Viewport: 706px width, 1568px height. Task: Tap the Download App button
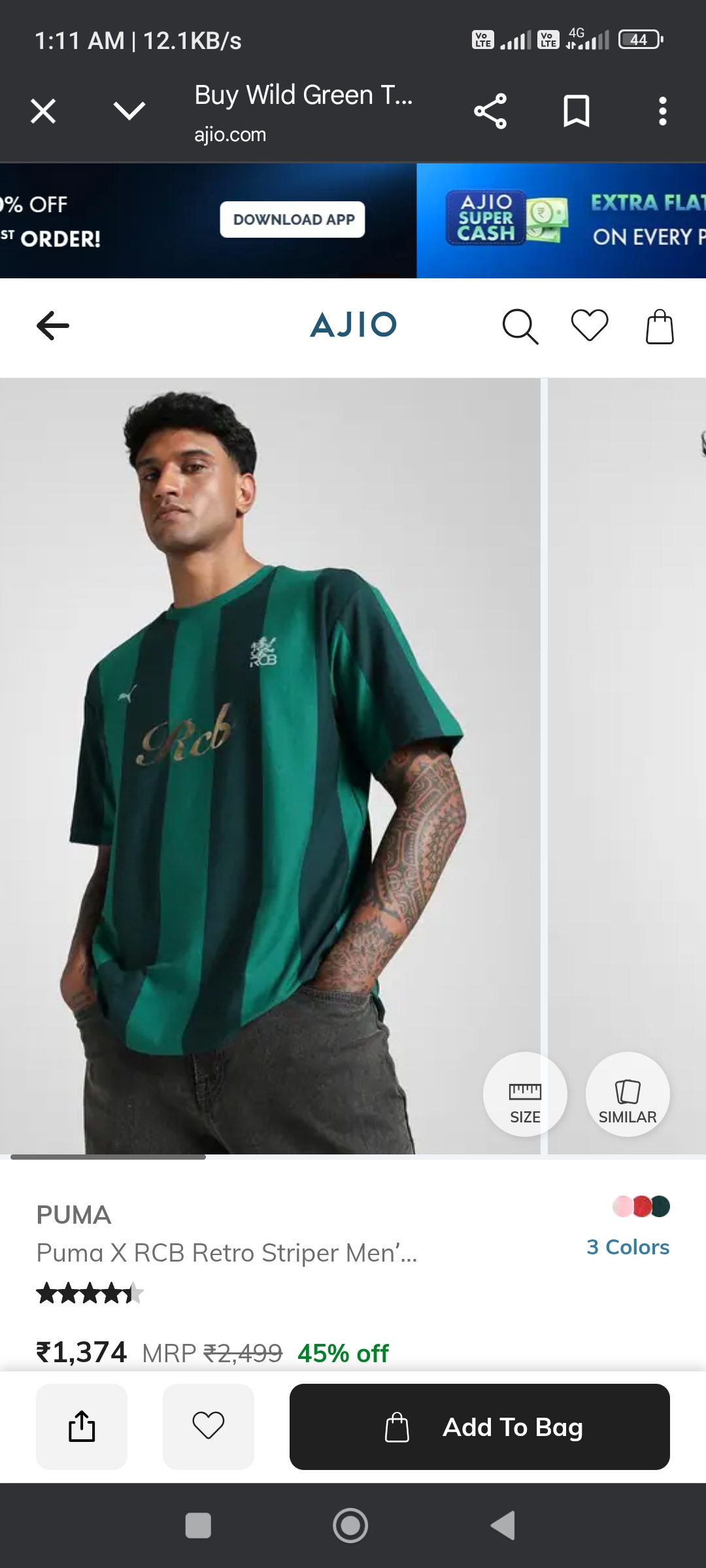click(292, 220)
